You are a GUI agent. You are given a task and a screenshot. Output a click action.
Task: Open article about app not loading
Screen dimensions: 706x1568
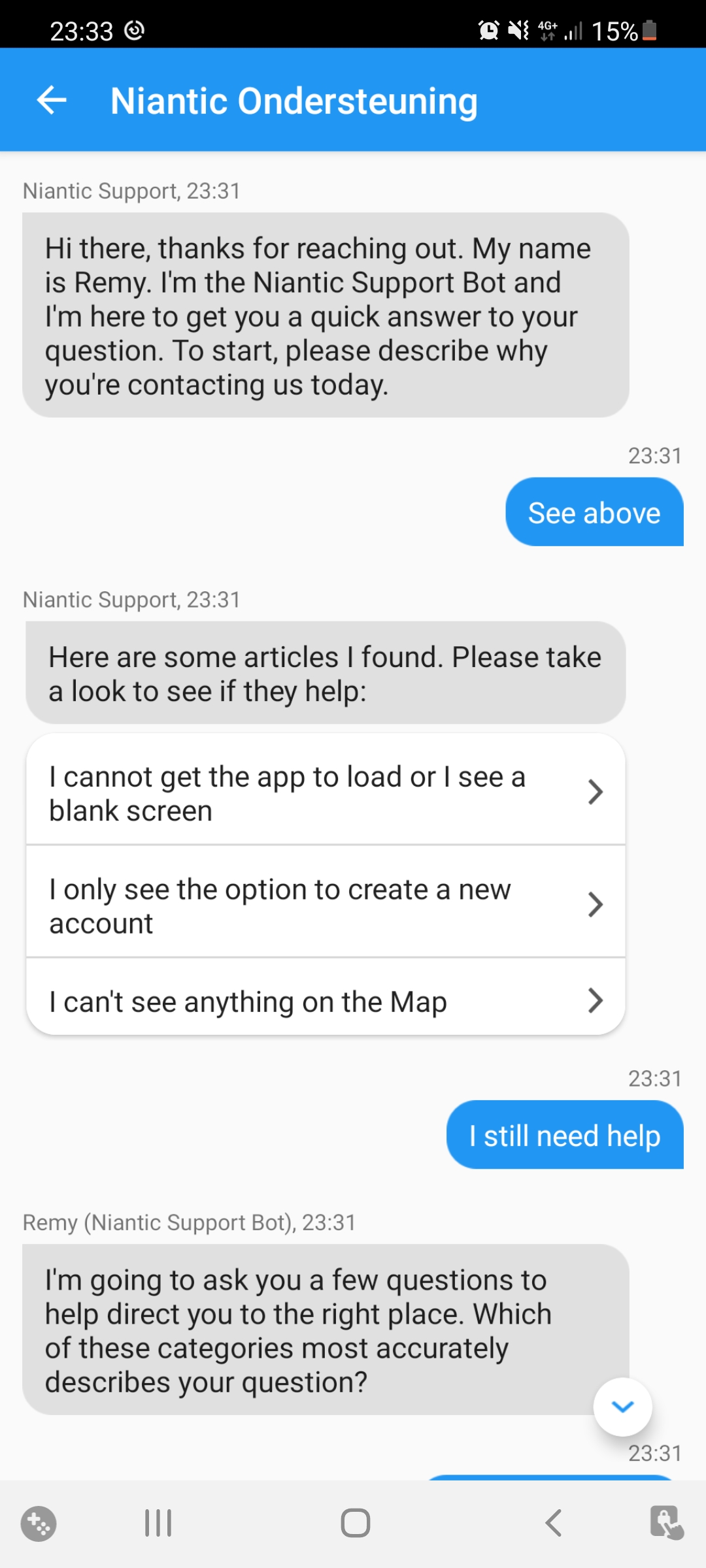click(326, 792)
